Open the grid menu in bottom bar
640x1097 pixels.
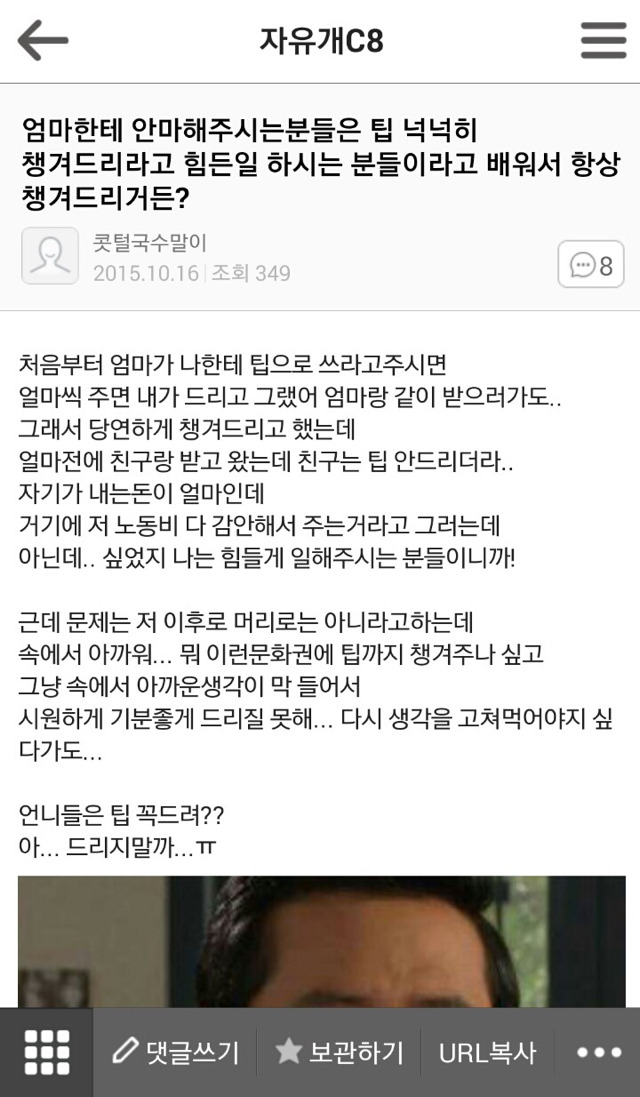tap(47, 1052)
